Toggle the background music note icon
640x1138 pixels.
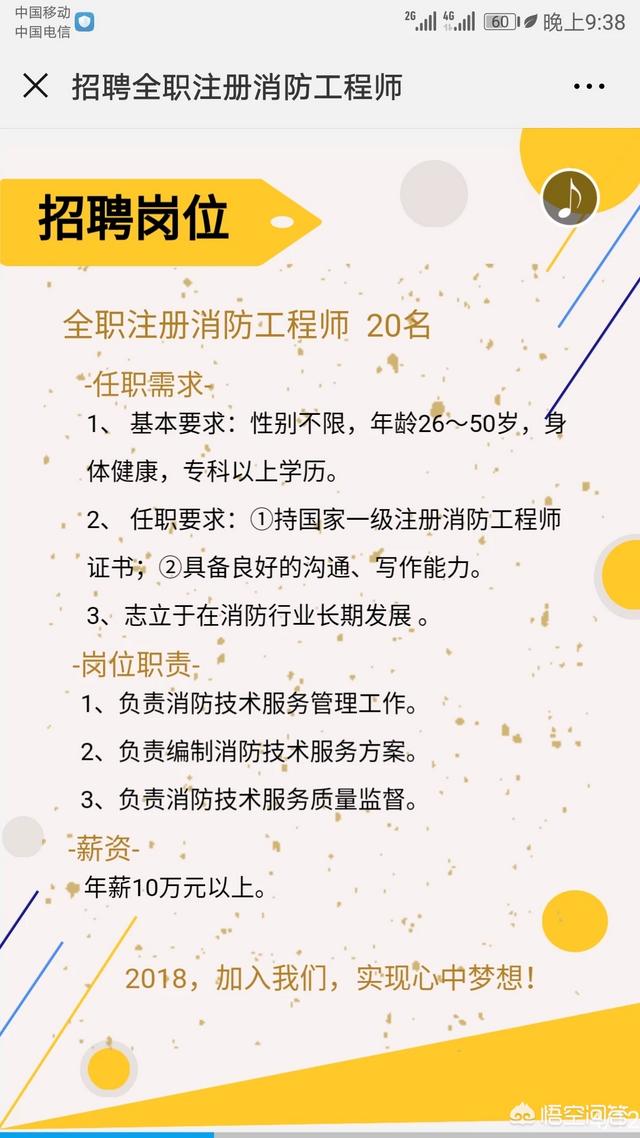pyautogui.click(x=570, y=197)
